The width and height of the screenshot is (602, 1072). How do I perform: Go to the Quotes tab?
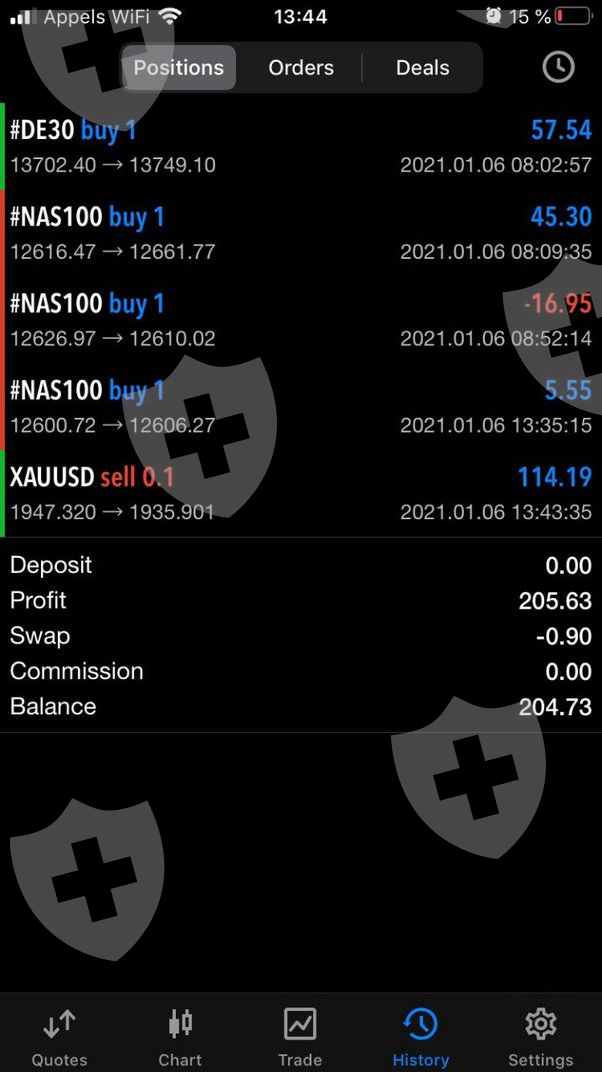(x=59, y=1036)
